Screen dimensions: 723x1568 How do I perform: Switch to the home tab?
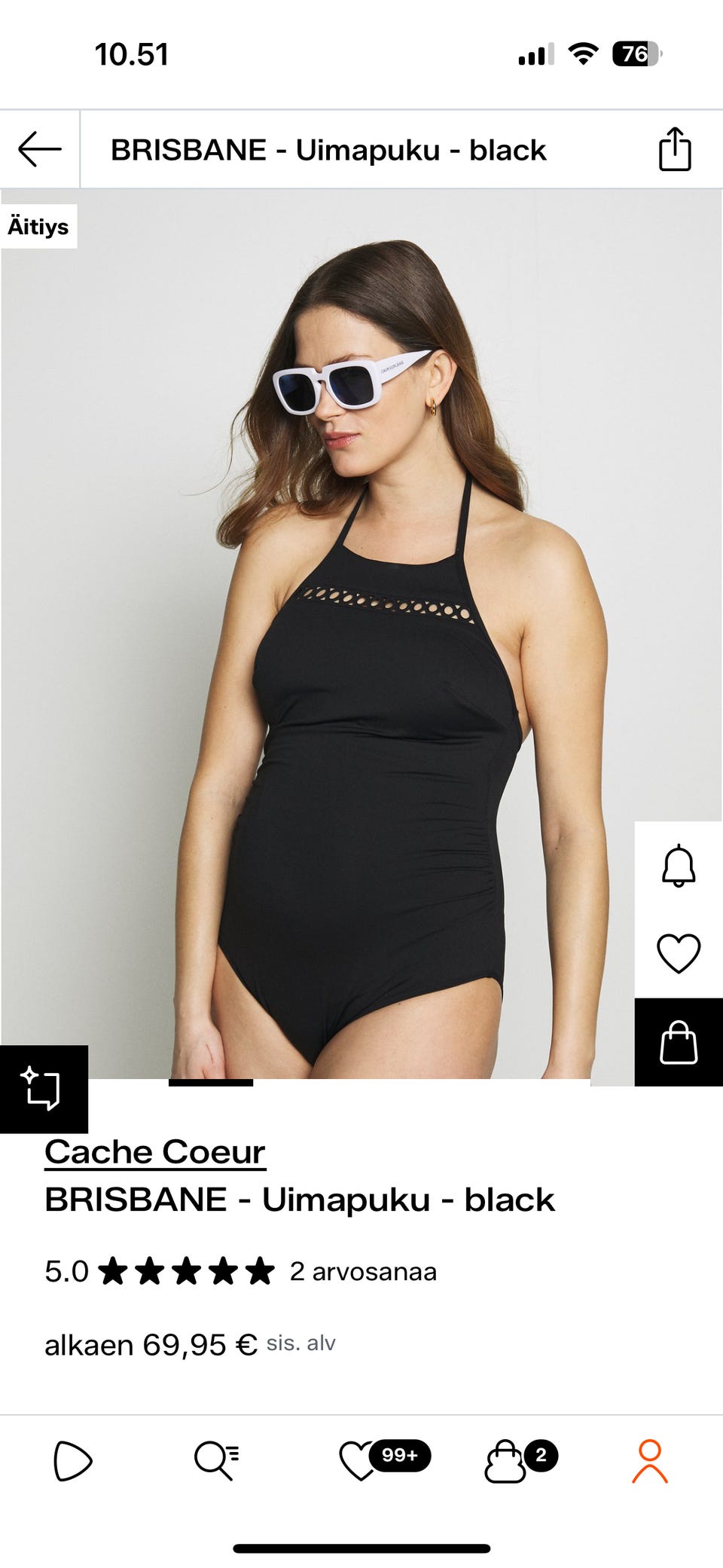point(73,1461)
